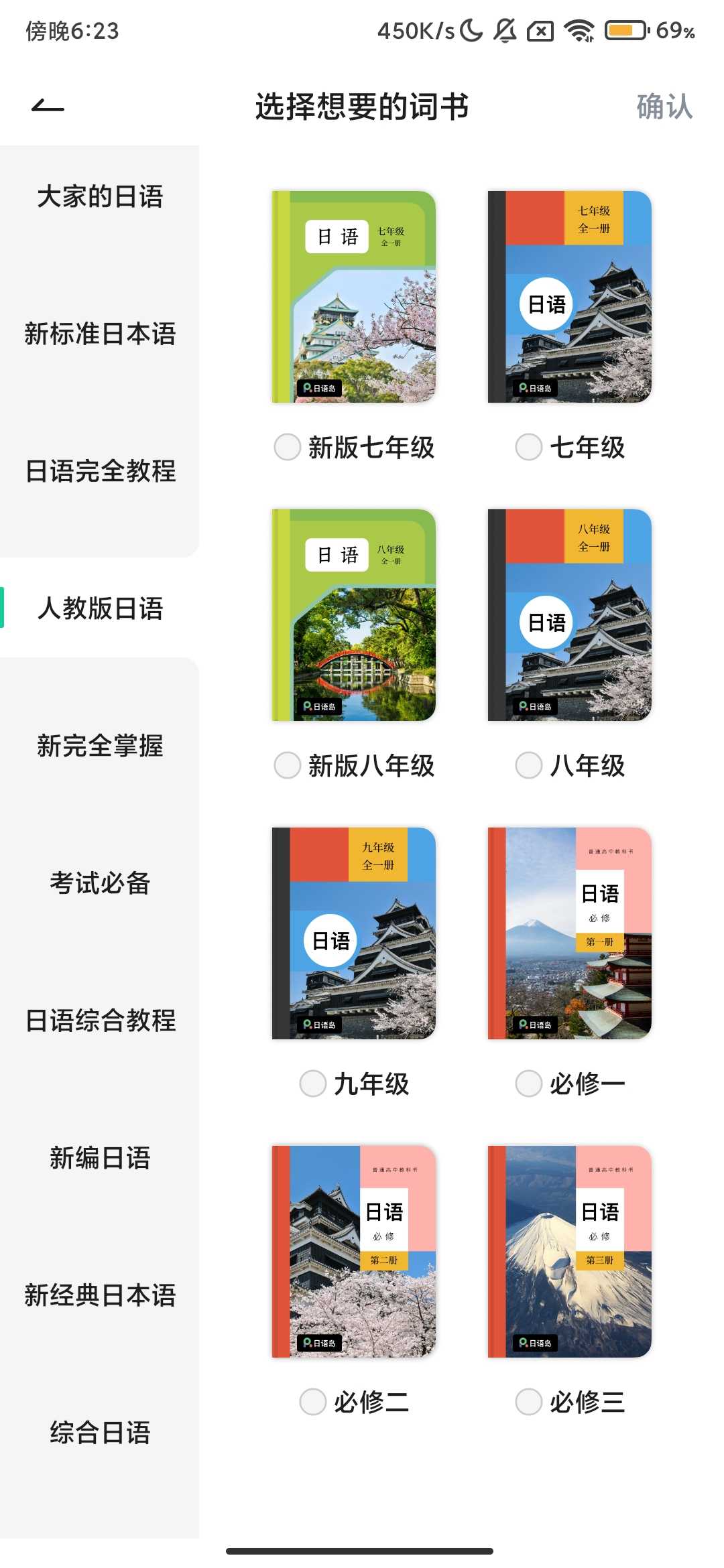Open the 新经典日本语 category

(100, 1295)
